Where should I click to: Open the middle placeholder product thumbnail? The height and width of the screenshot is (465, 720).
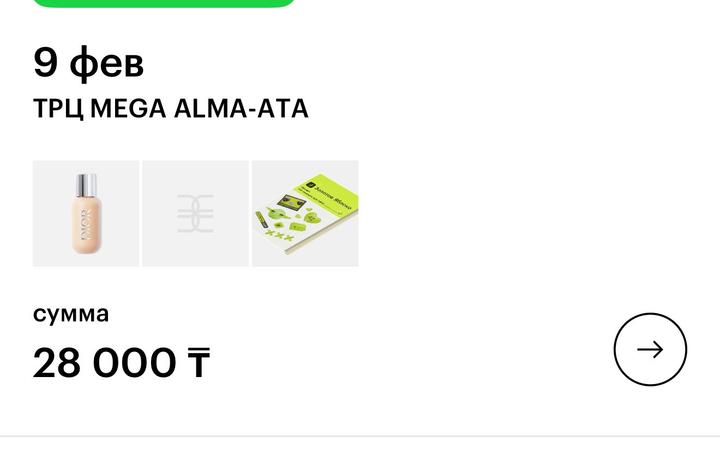196,213
